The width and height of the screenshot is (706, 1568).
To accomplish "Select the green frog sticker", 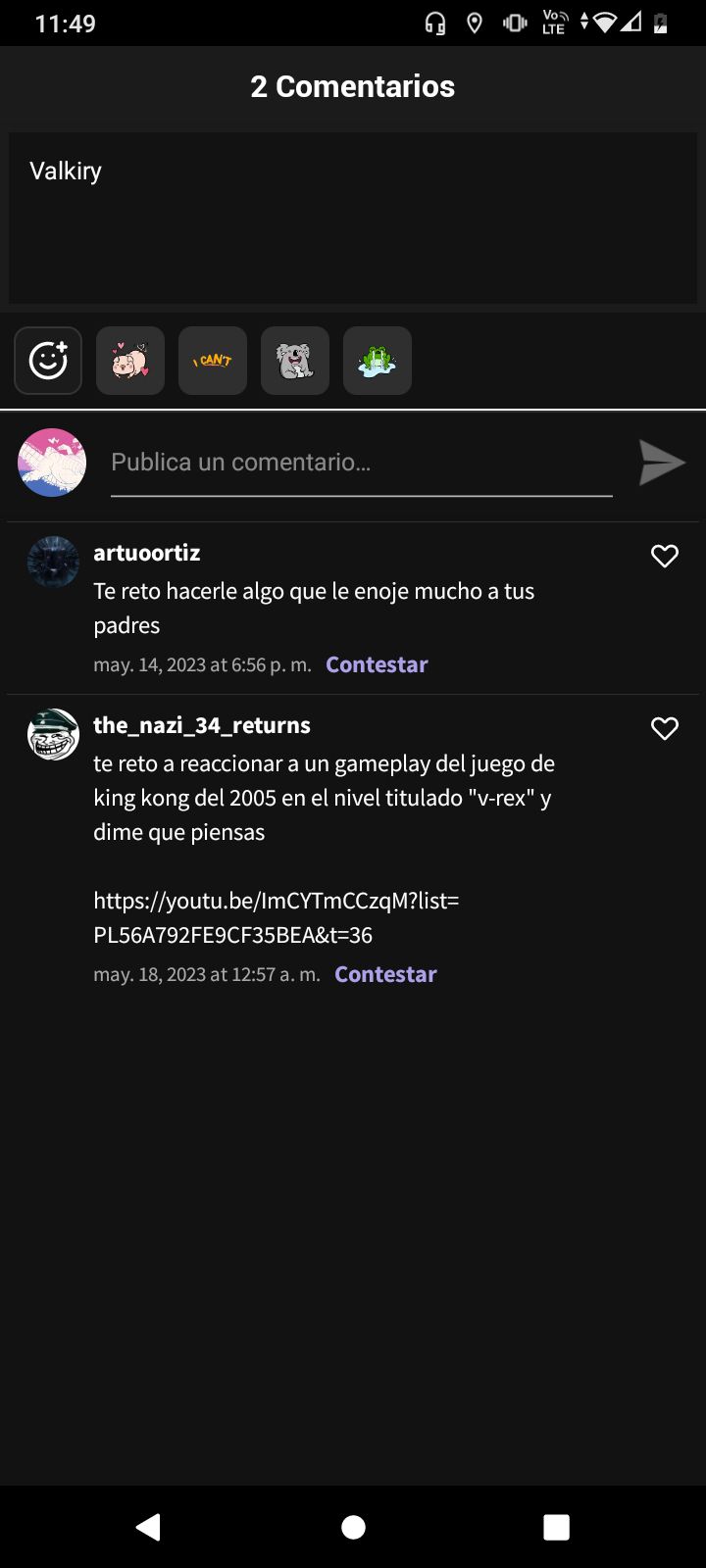I will coord(378,361).
